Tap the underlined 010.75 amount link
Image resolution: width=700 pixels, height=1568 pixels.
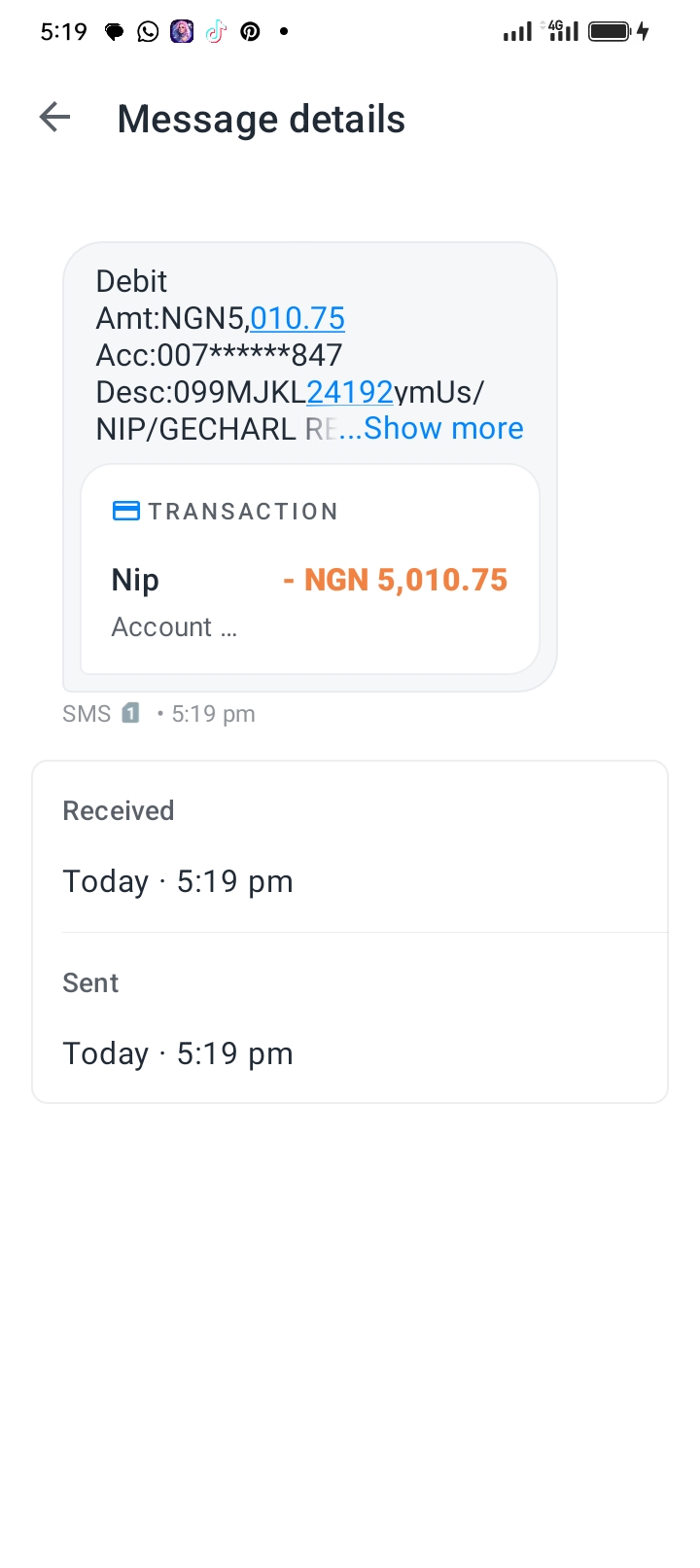297,318
